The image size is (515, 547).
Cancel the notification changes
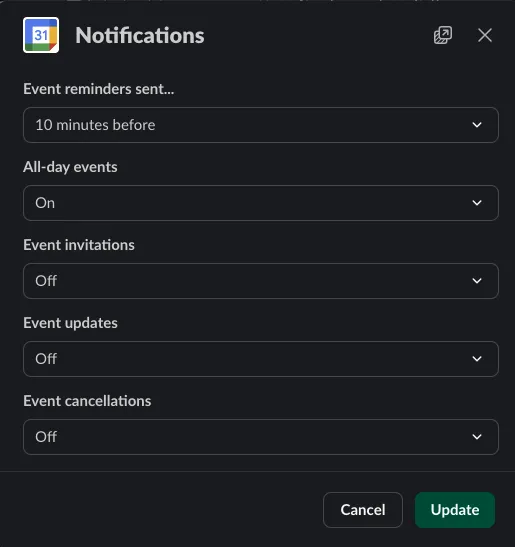pos(363,510)
